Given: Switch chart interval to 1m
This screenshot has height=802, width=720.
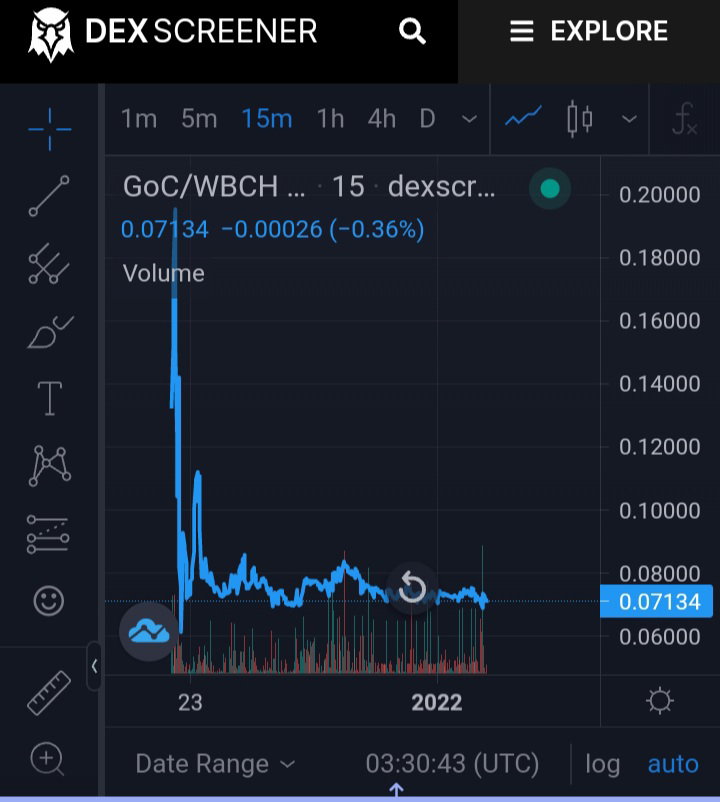Looking at the screenshot, I should pos(139,119).
